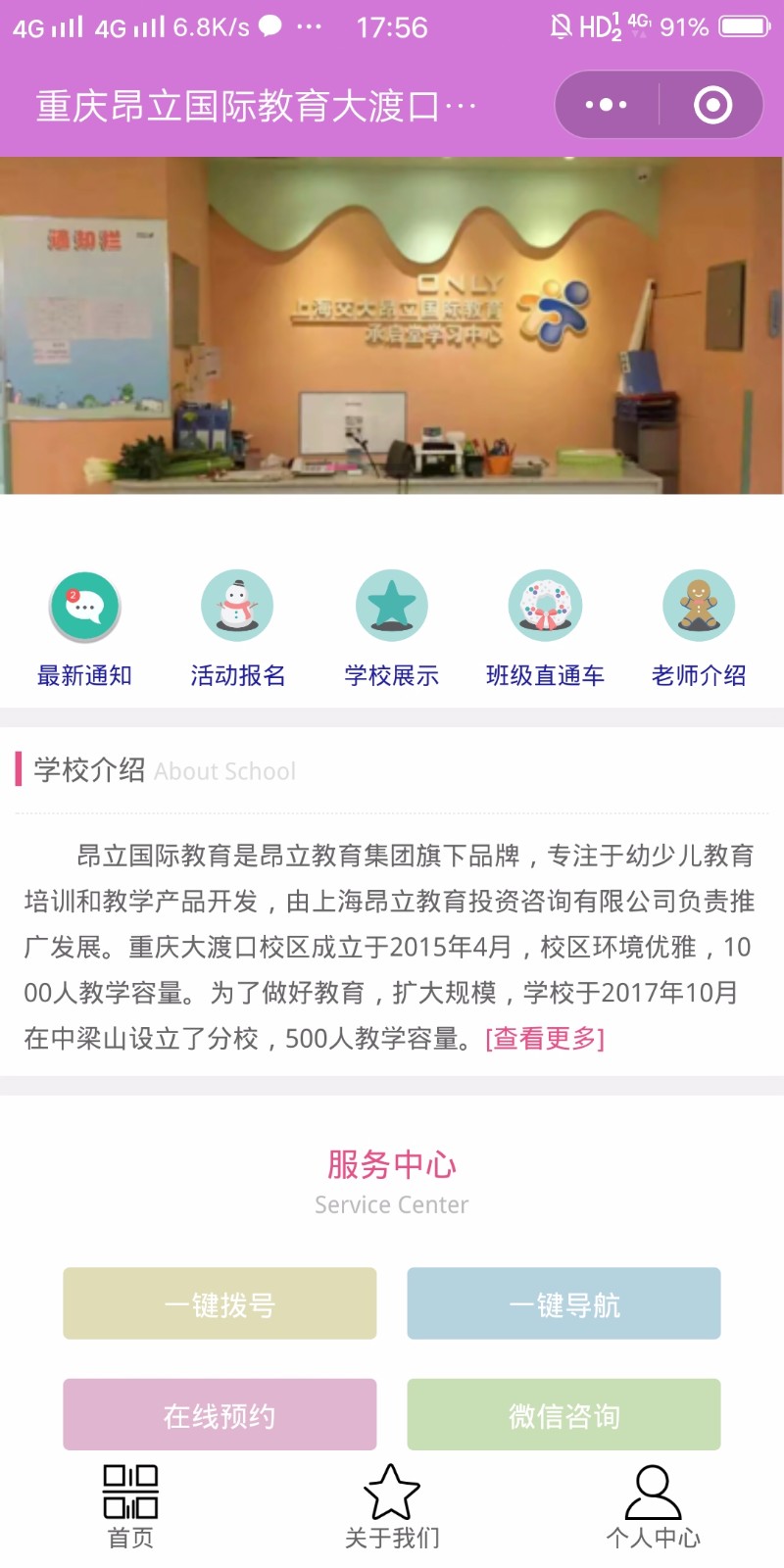Viewport: 784px width, 1568px height.
Task: Tap 在线预约 to book online
Action: point(220,1413)
